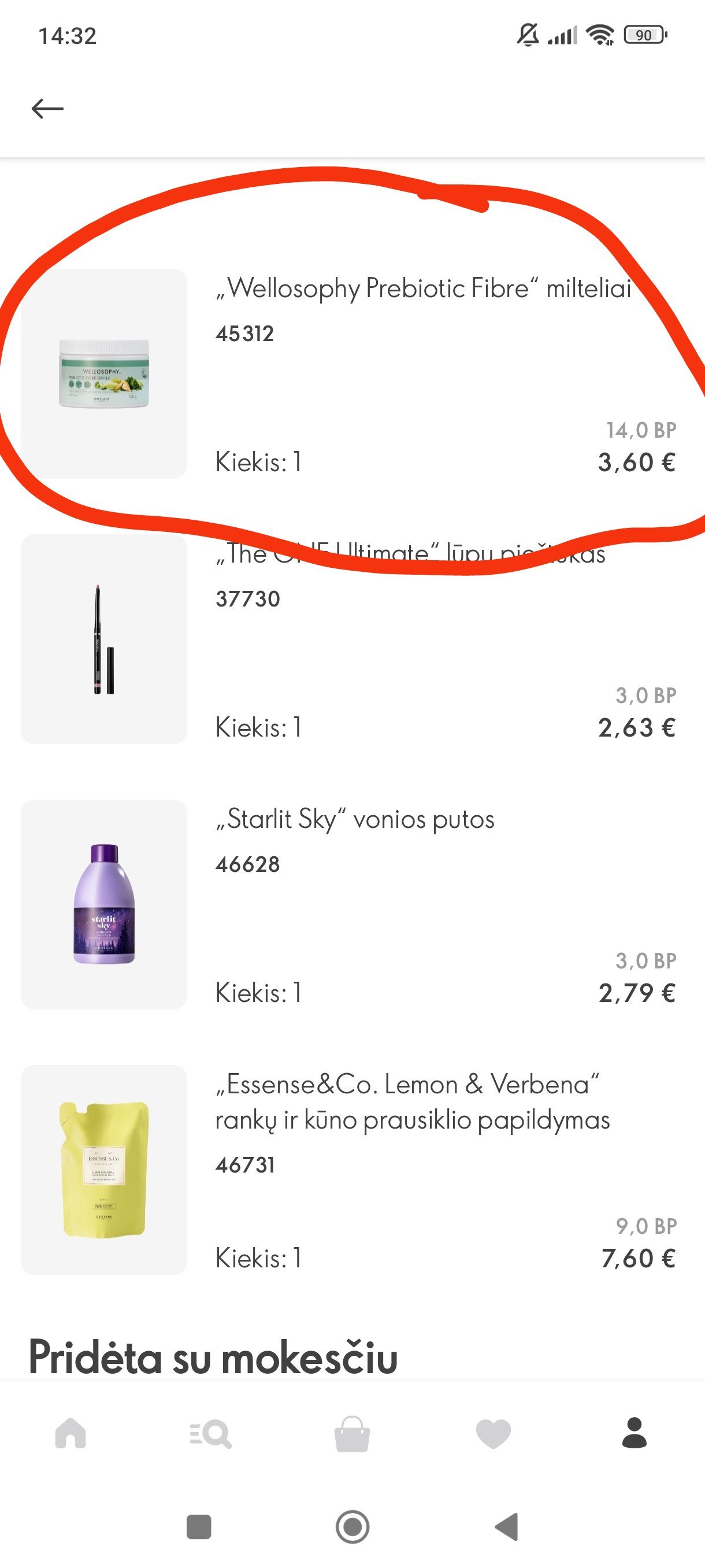Go back using the top arrow

coord(47,109)
